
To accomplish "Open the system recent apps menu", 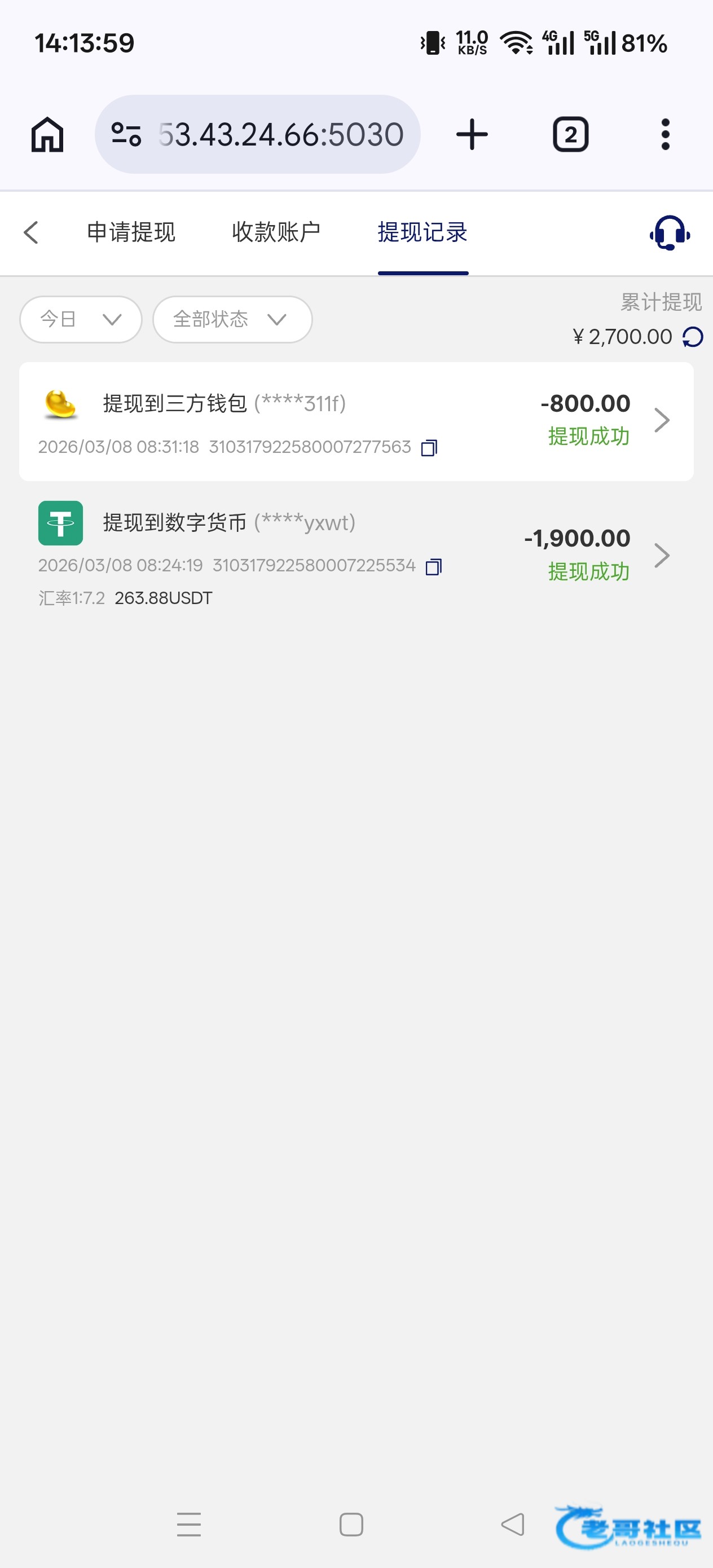I will 189,1525.
